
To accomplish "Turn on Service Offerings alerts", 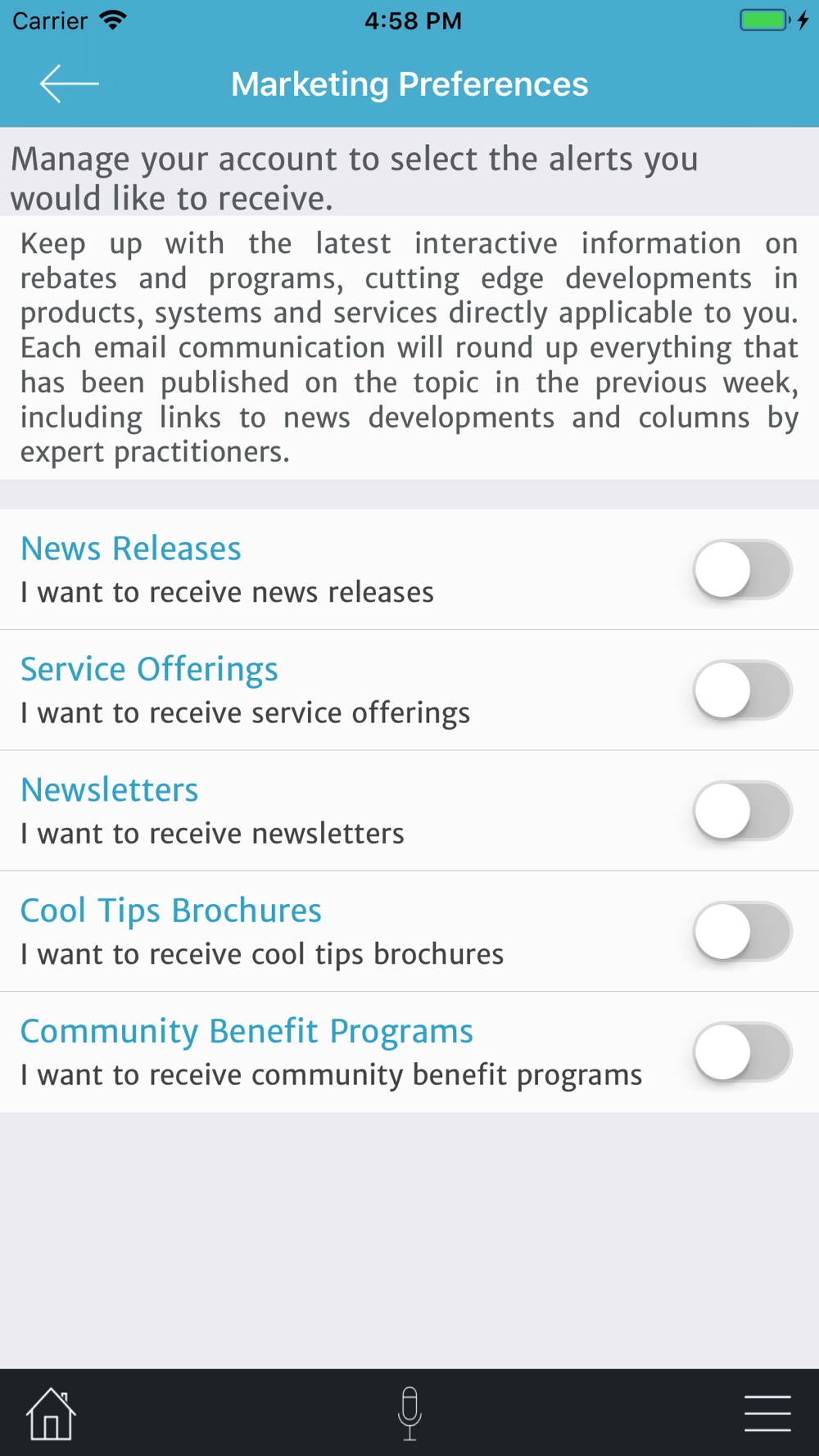I will pyautogui.click(x=743, y=690).
